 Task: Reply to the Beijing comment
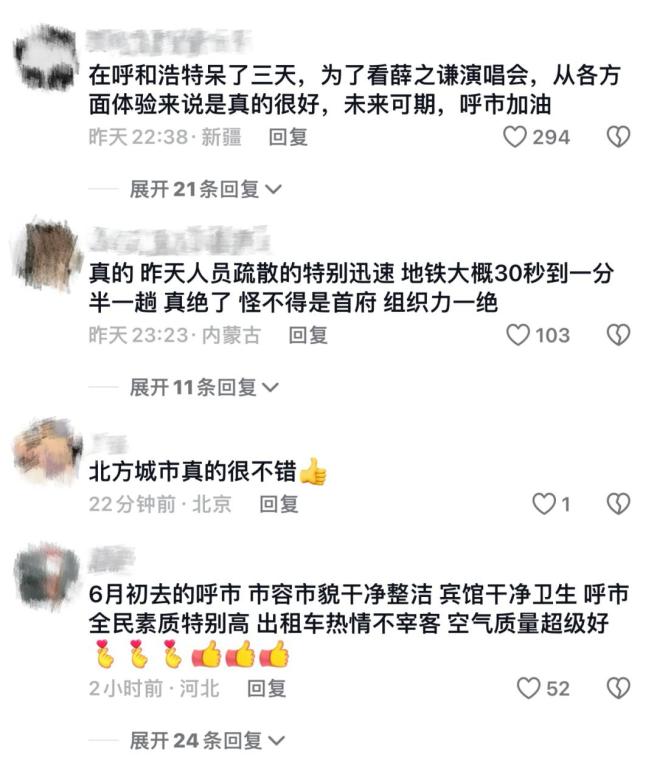tap(279, 504)
